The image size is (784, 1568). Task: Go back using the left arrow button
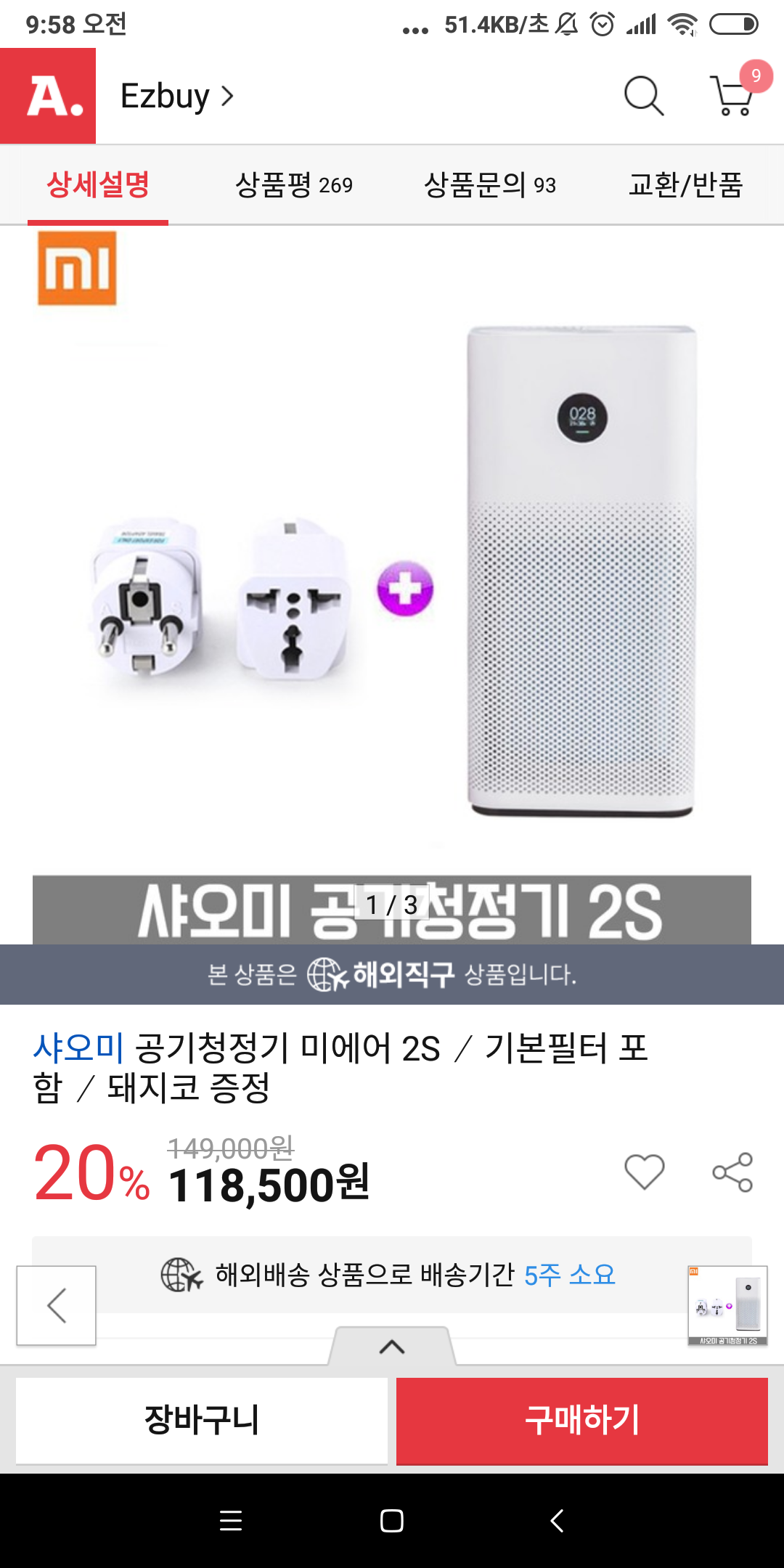[57, 1305]
